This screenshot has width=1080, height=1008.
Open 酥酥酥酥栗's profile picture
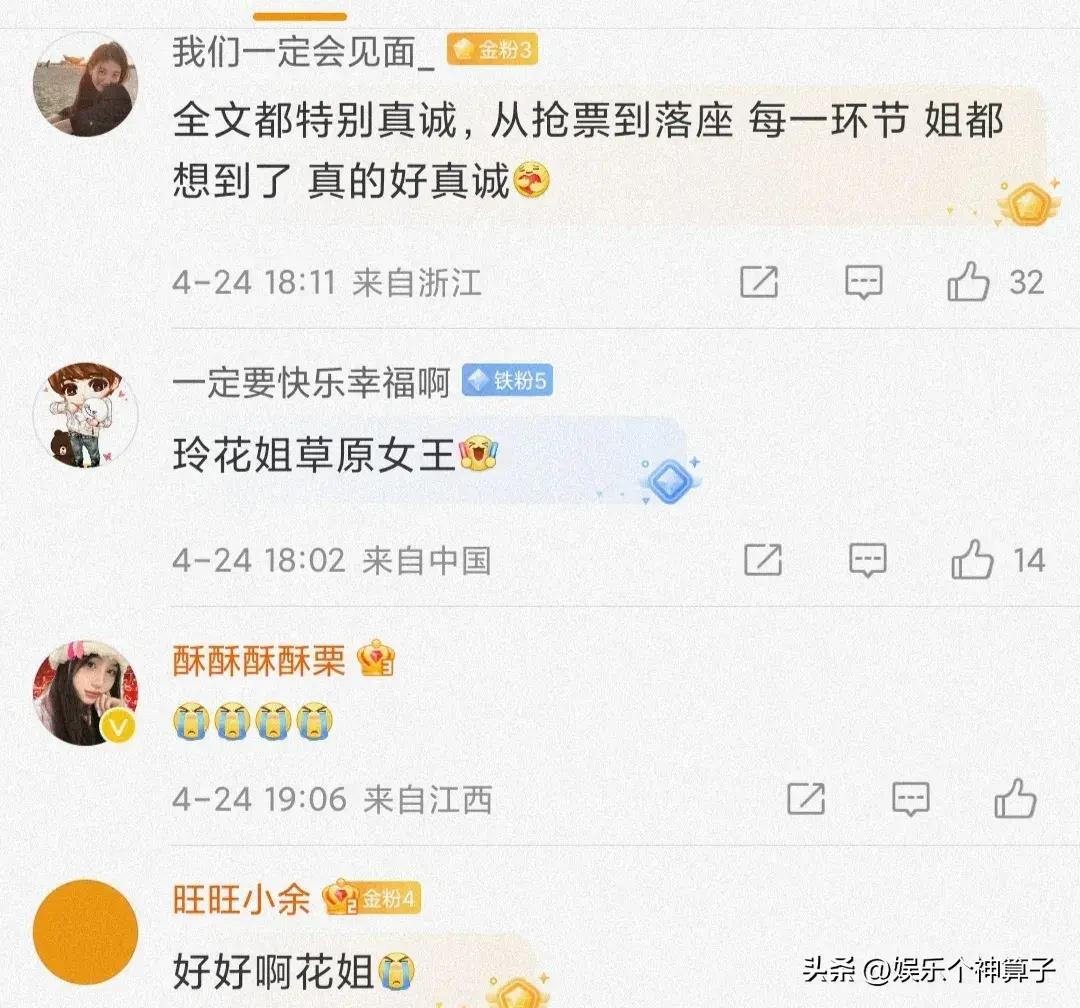coord(84,693)
